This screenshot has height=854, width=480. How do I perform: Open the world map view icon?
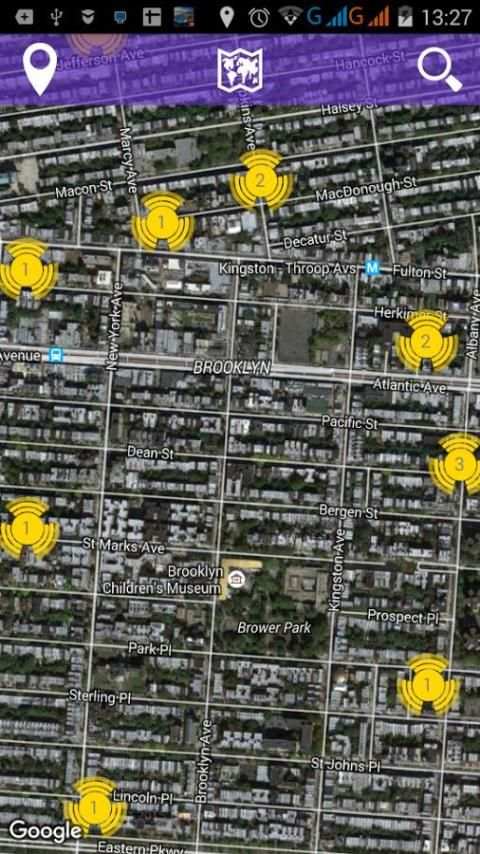pyautogui.click(x=240, y=70)
